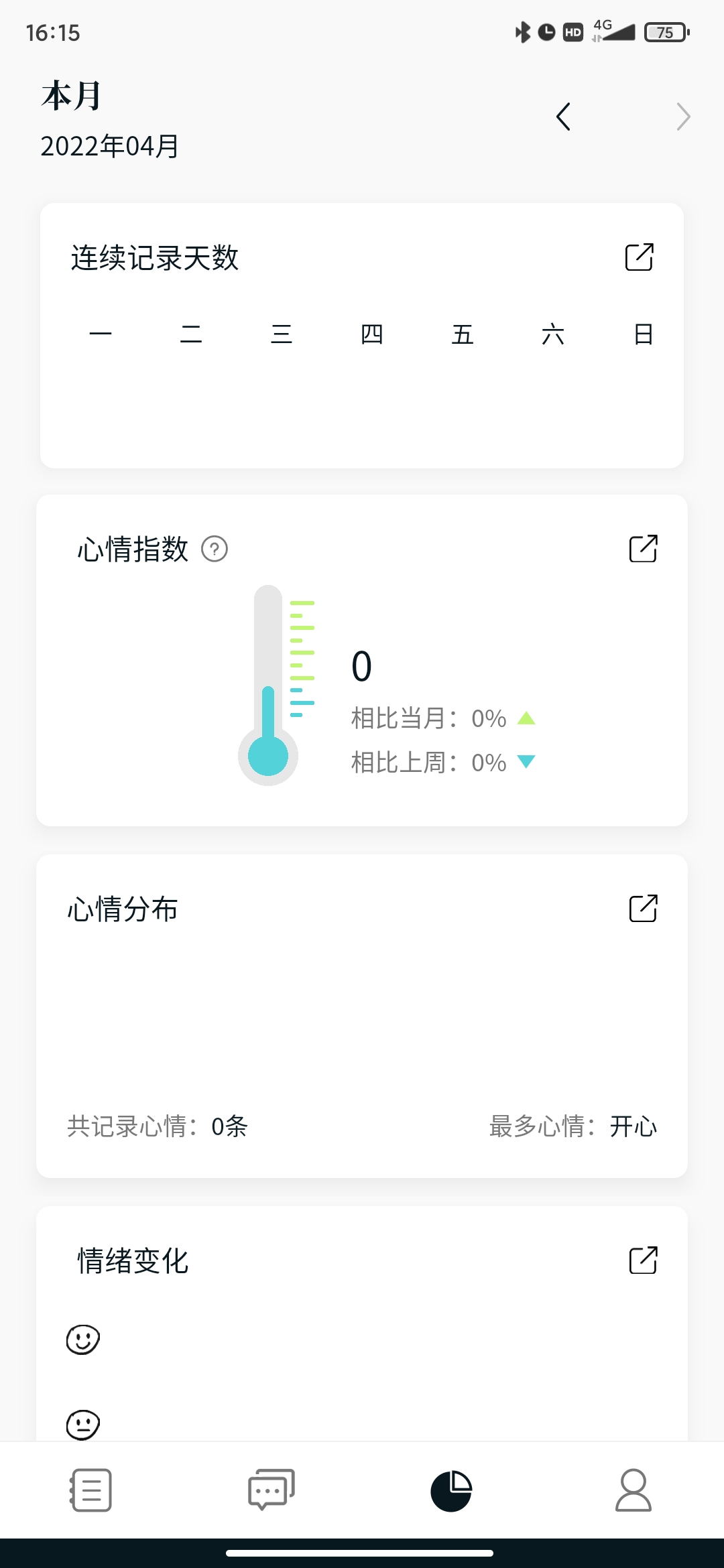This screenshot has width=724, height=1568.
Task: Go to the next month
Action: pos(682,117)
